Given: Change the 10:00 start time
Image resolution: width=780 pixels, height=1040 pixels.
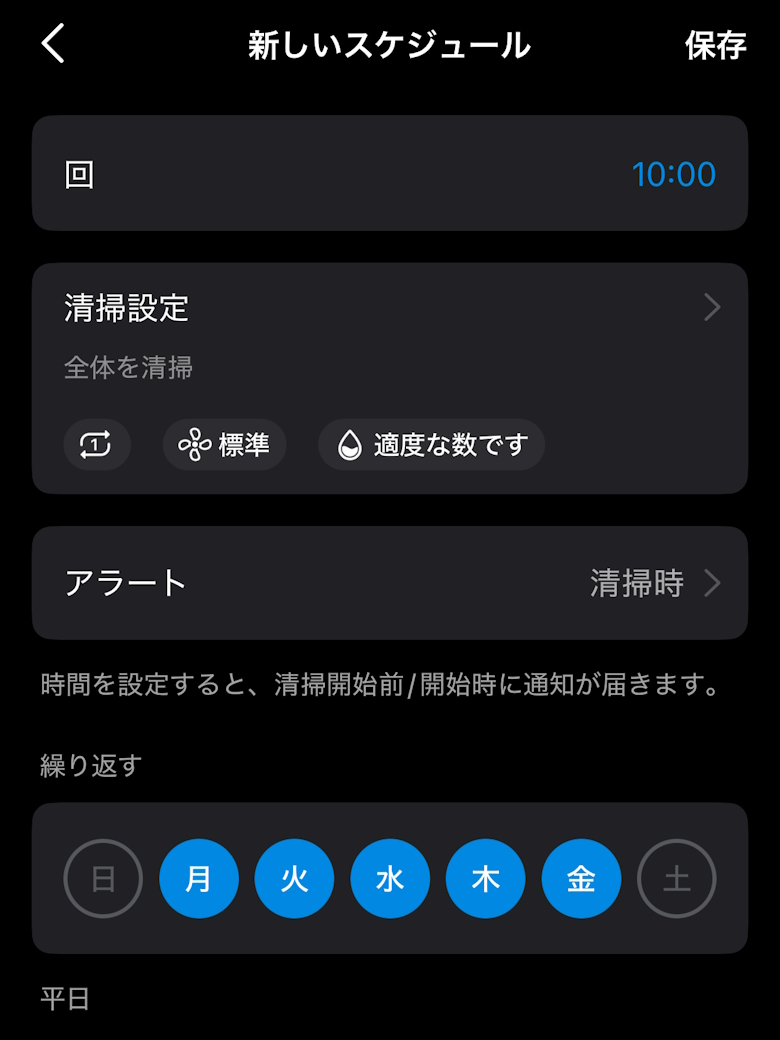Looking at the screenshot, I should [x=673, y=174].
